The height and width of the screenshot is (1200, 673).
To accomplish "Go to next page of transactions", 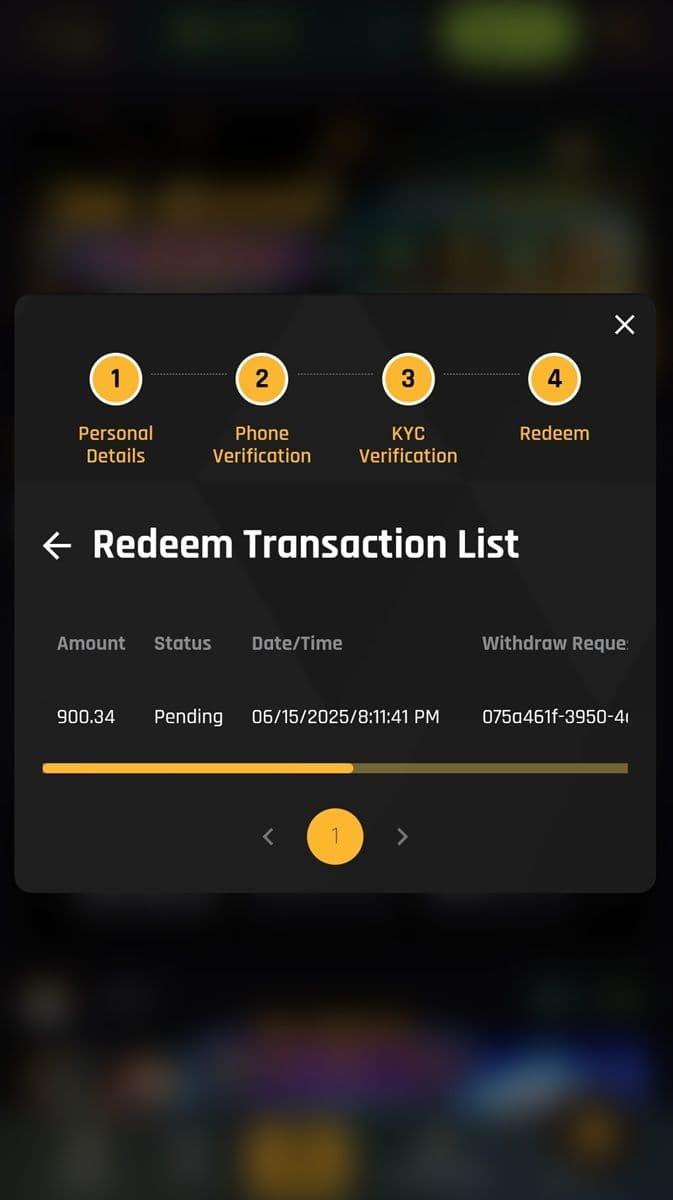I will pyautogui.click(x=402, y=837).
